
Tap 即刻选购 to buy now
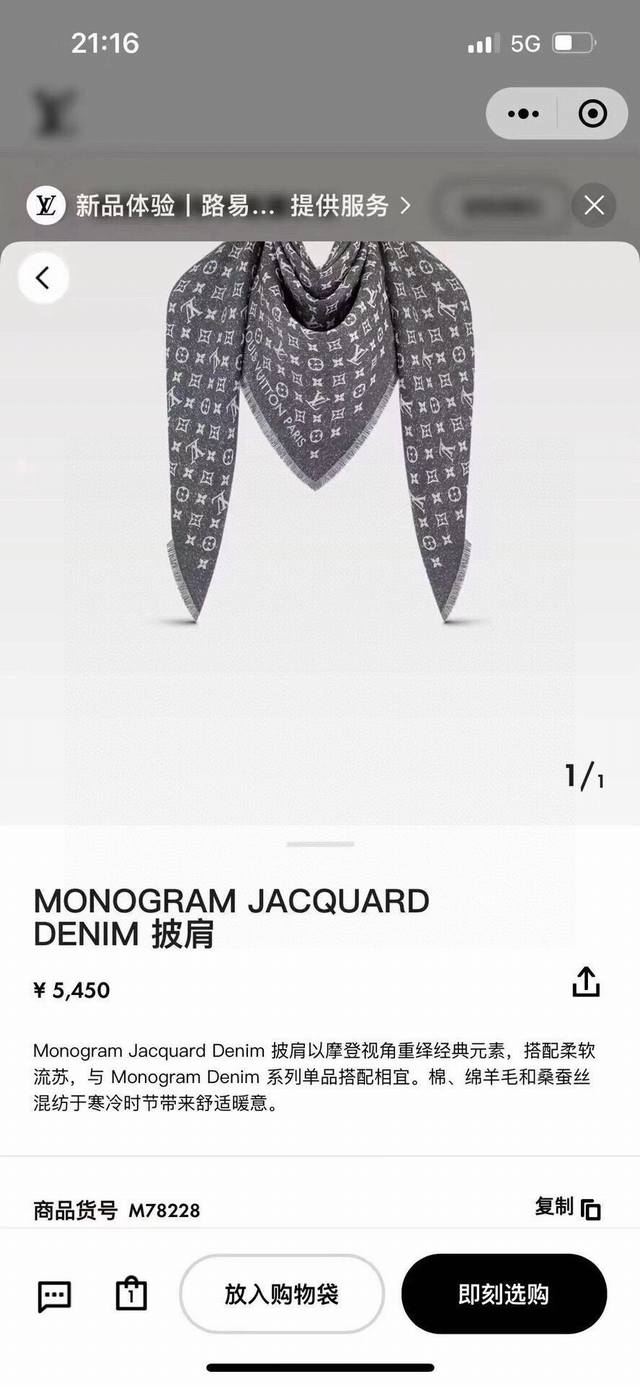click(504, 1294)
